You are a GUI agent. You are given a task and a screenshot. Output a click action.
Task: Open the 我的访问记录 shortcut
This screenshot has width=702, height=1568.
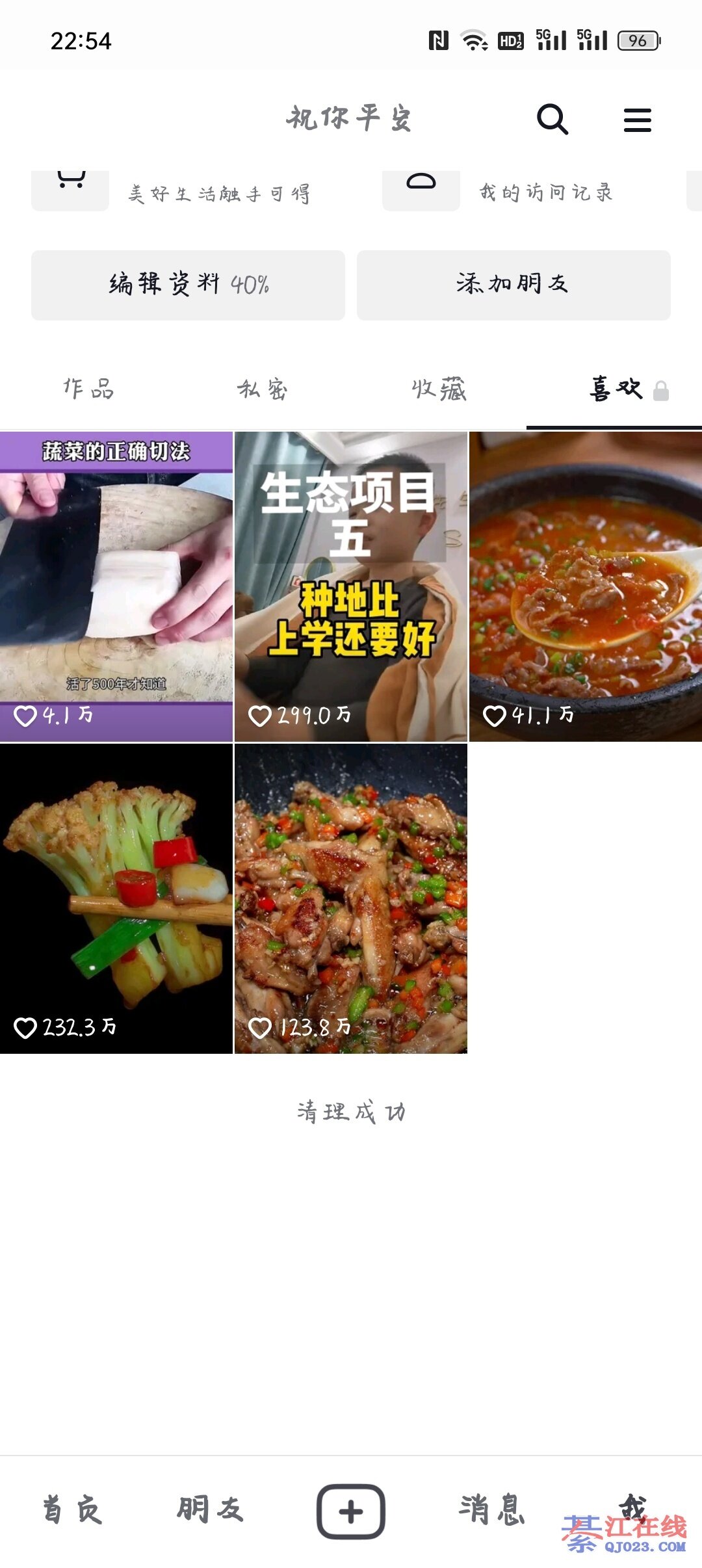(x=545, y=192)
